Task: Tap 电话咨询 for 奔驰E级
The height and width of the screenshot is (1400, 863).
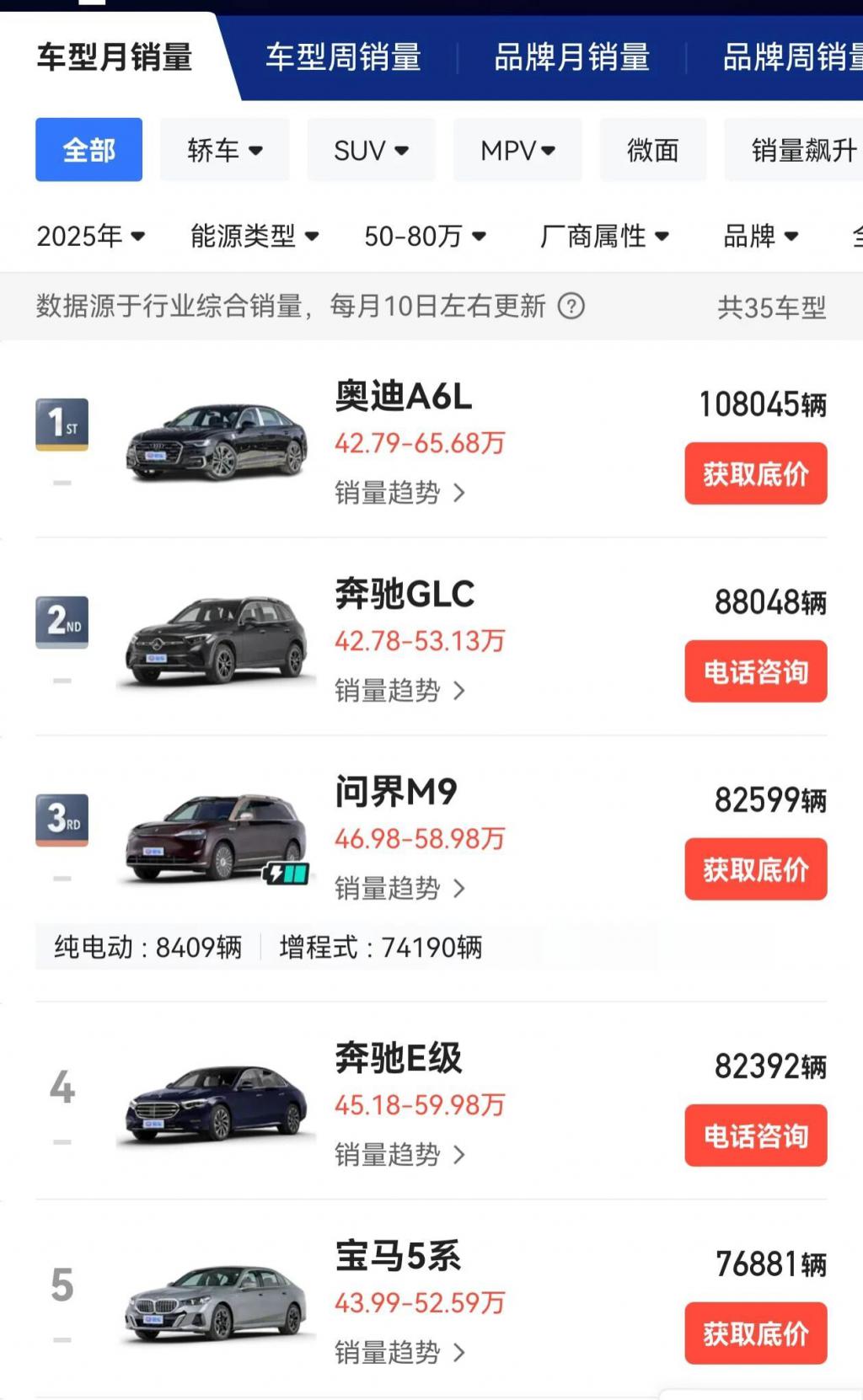Action: coord(755,1135)
